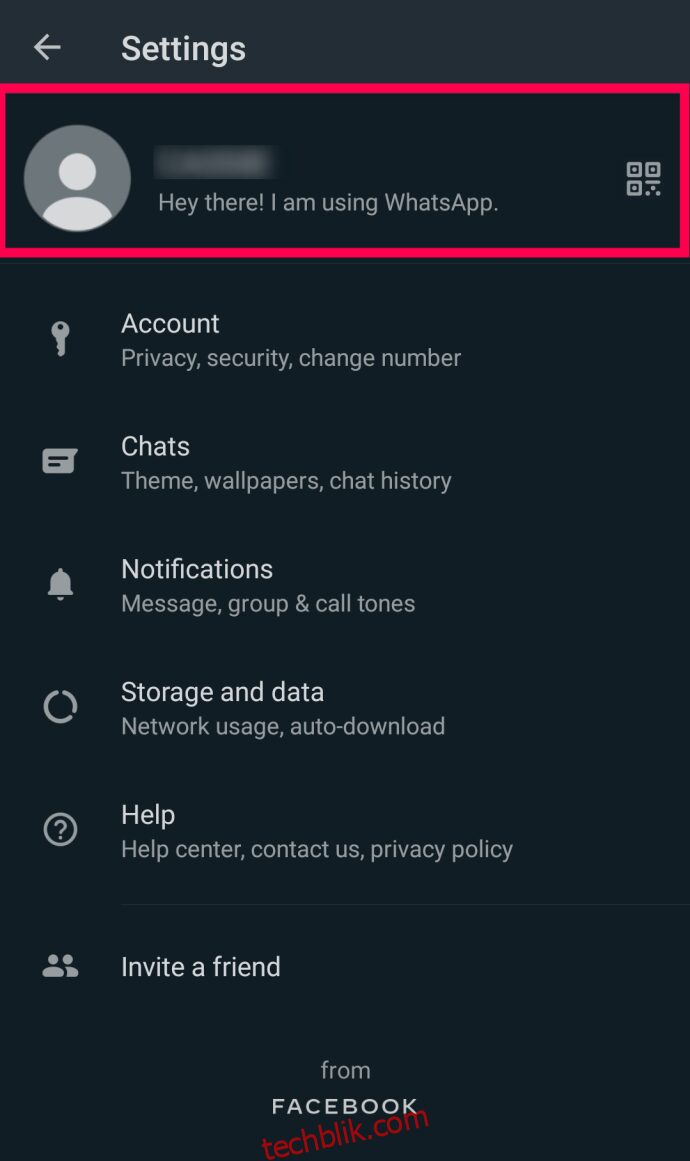Open the QR code icon
Viewport: 690px width, 1161px height.
[x=643, y=178]
